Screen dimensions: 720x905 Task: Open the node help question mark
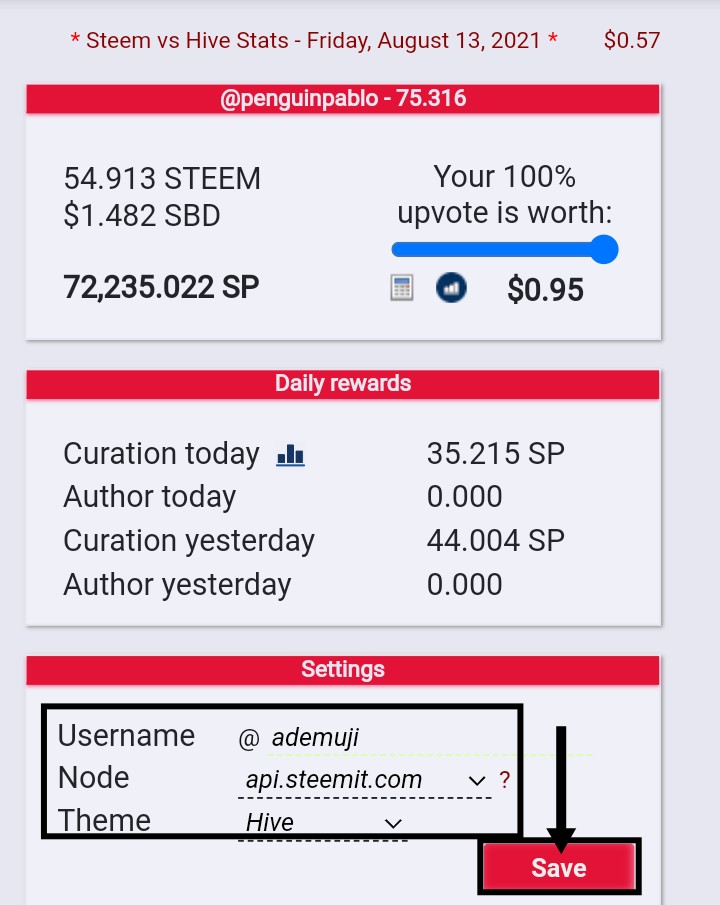[x=505, y=780]
